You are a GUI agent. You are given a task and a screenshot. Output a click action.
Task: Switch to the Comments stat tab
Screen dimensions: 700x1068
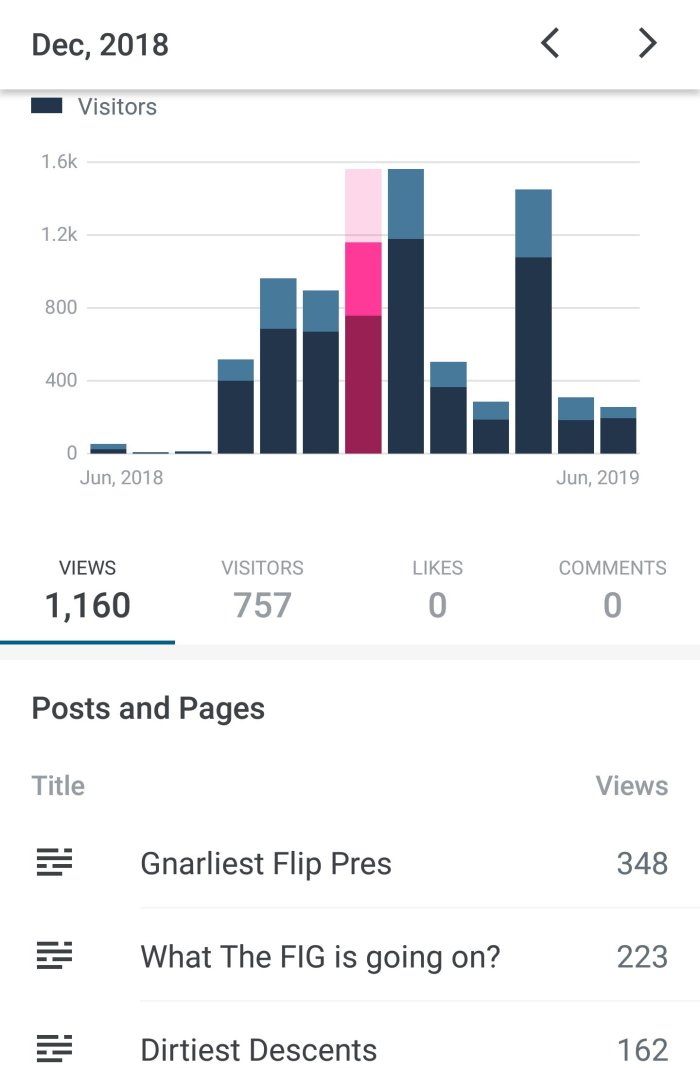click(612, 590)
